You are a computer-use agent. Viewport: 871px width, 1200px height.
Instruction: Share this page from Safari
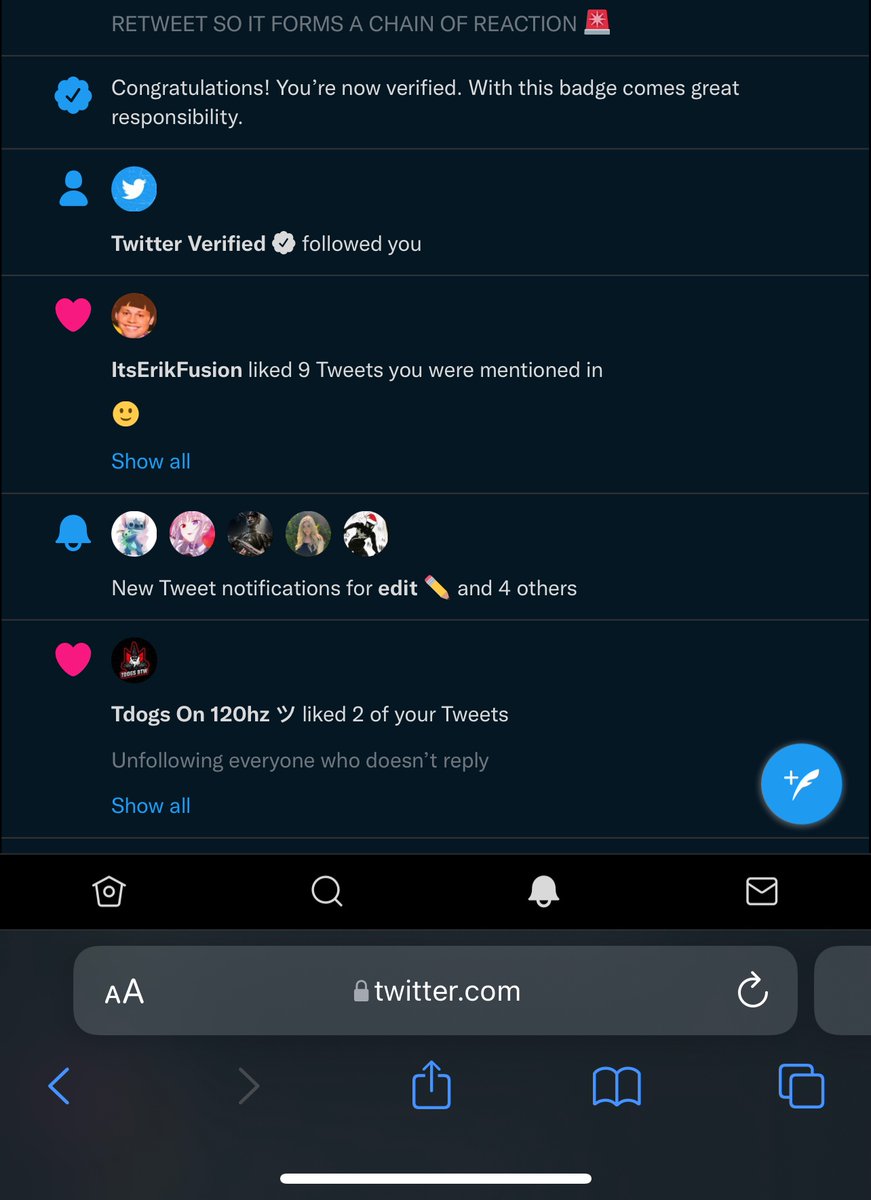coord(432,1085)
